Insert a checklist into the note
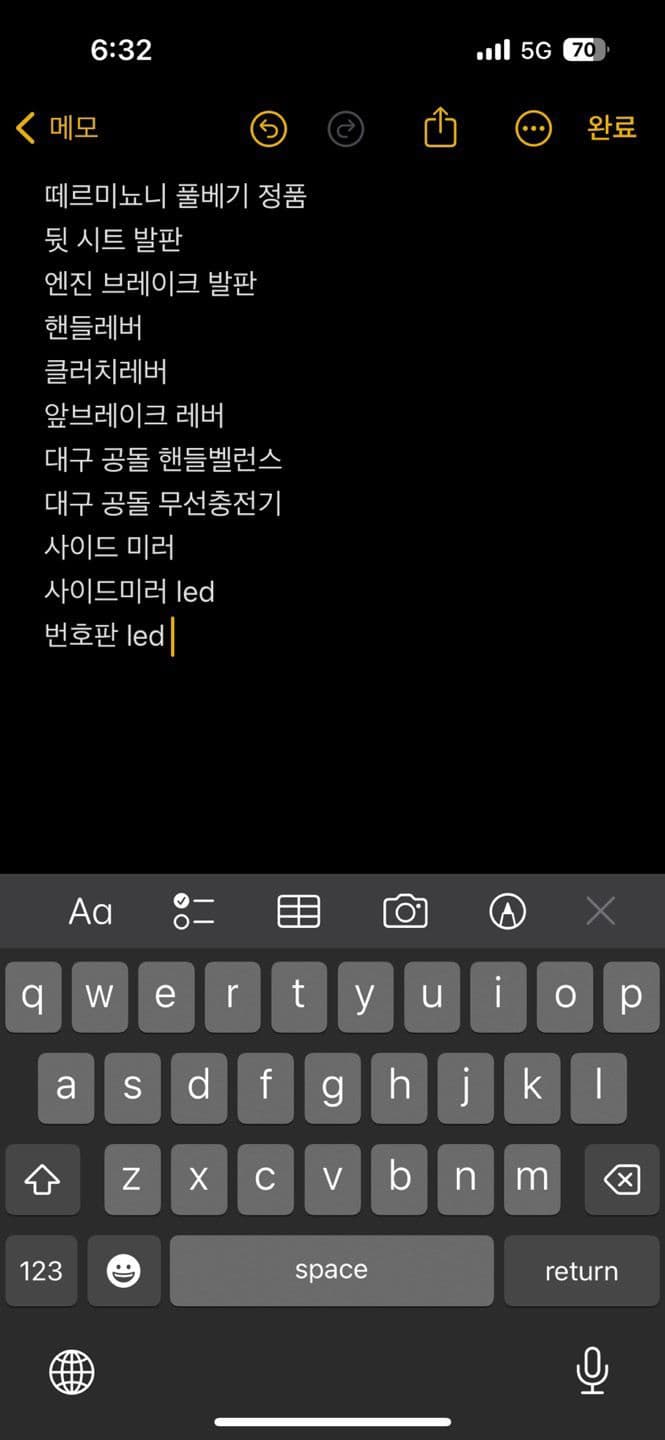The image size is (665, 1440). (194, 911)
